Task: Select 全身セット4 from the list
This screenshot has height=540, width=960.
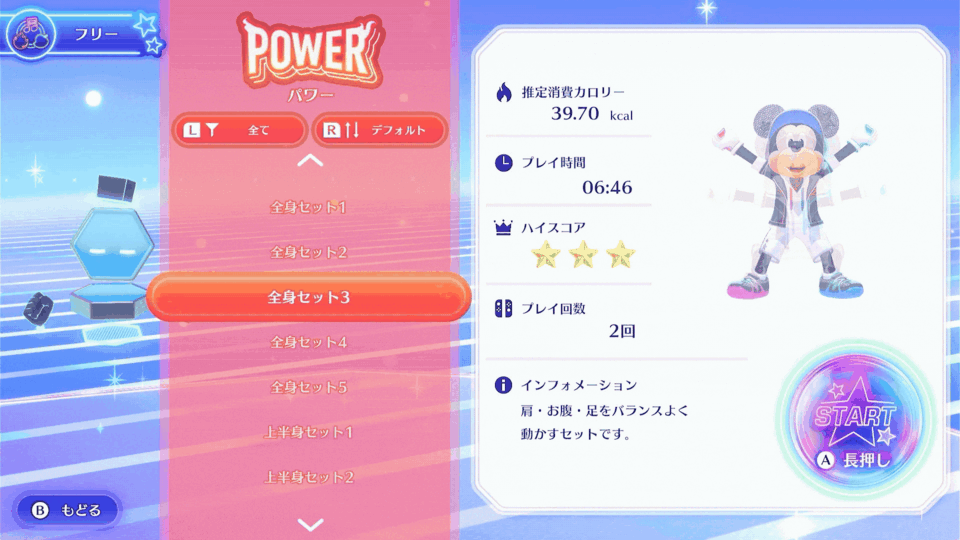Action: (x=308, y=342)
